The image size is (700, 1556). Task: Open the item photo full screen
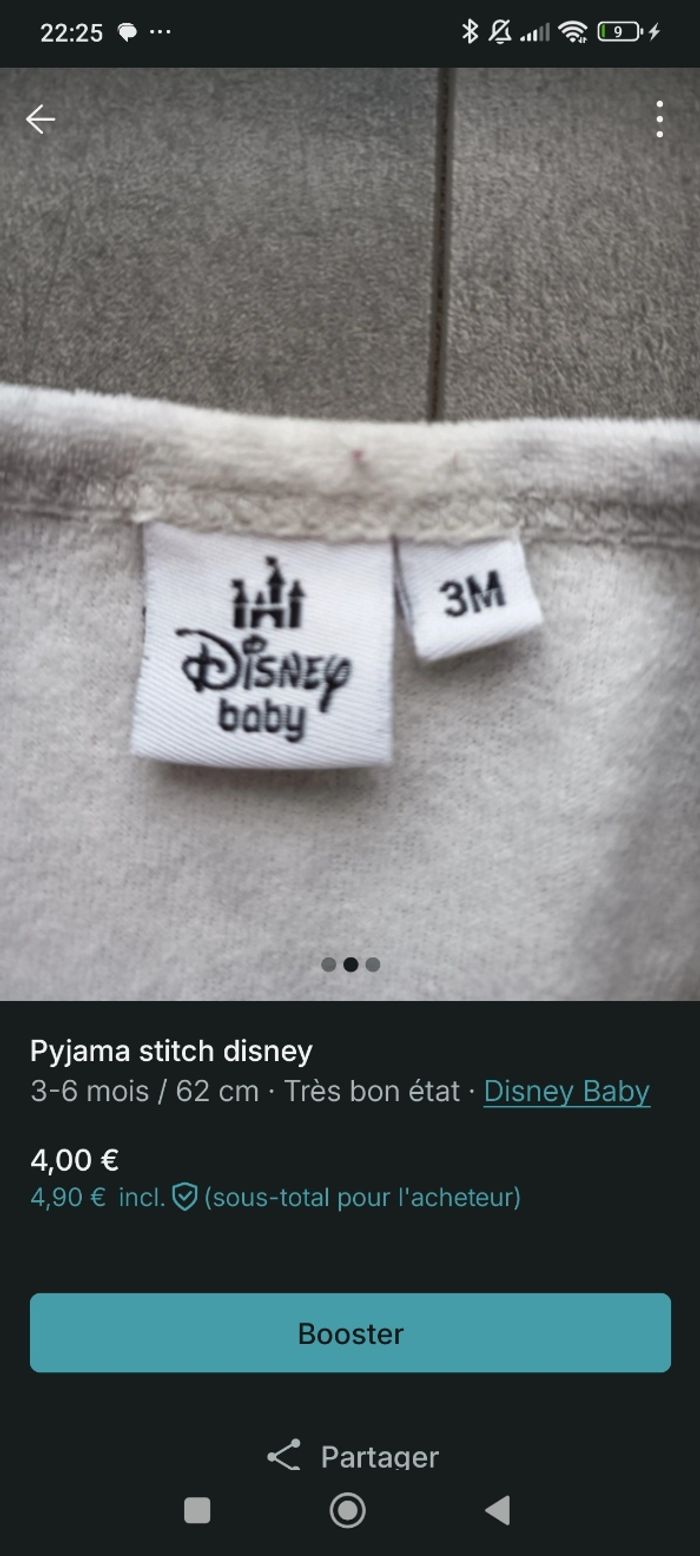click(x=350, y=600)
